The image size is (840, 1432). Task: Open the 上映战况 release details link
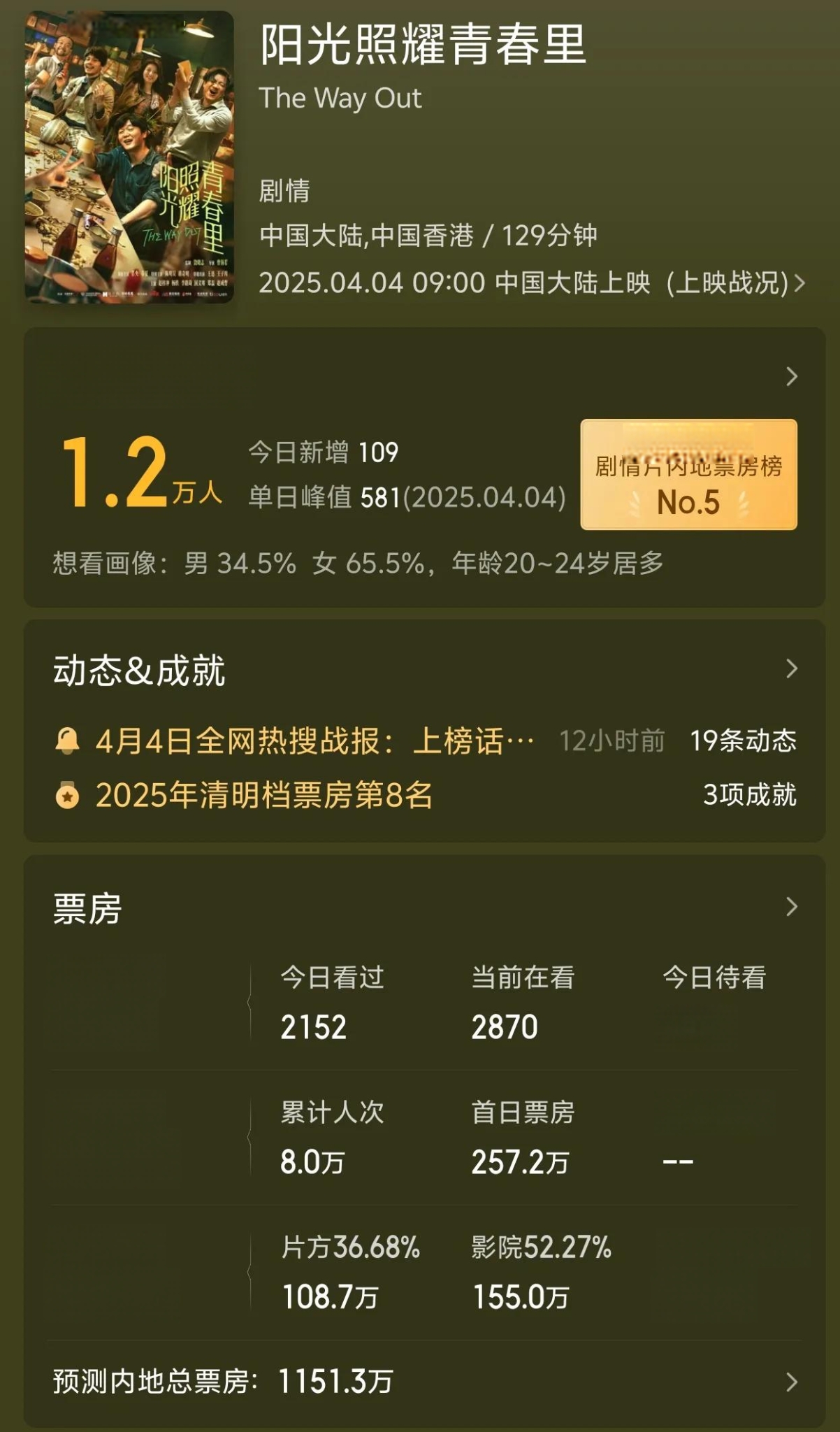[734, 283]
